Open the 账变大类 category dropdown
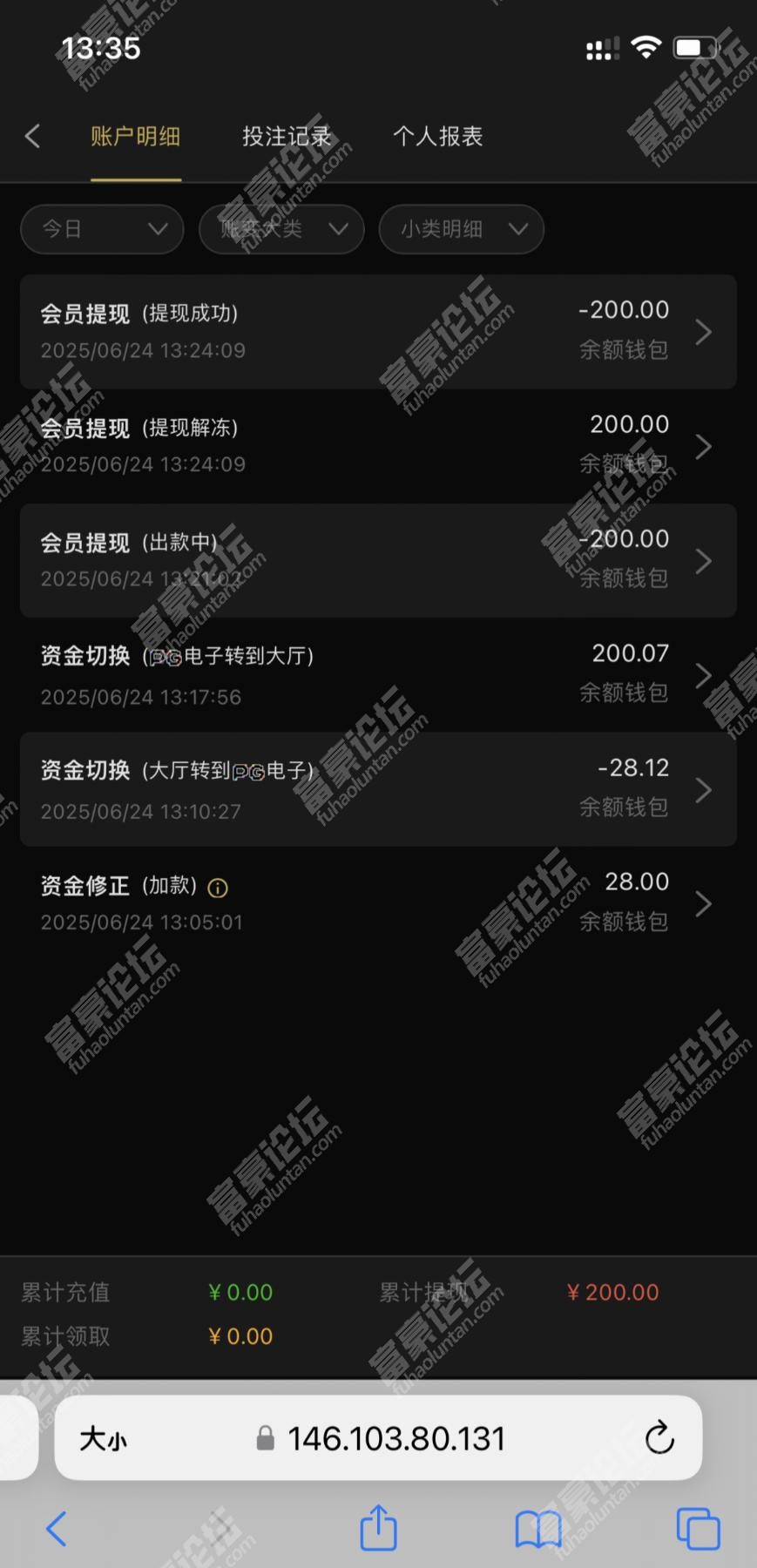 click(281, 229)
